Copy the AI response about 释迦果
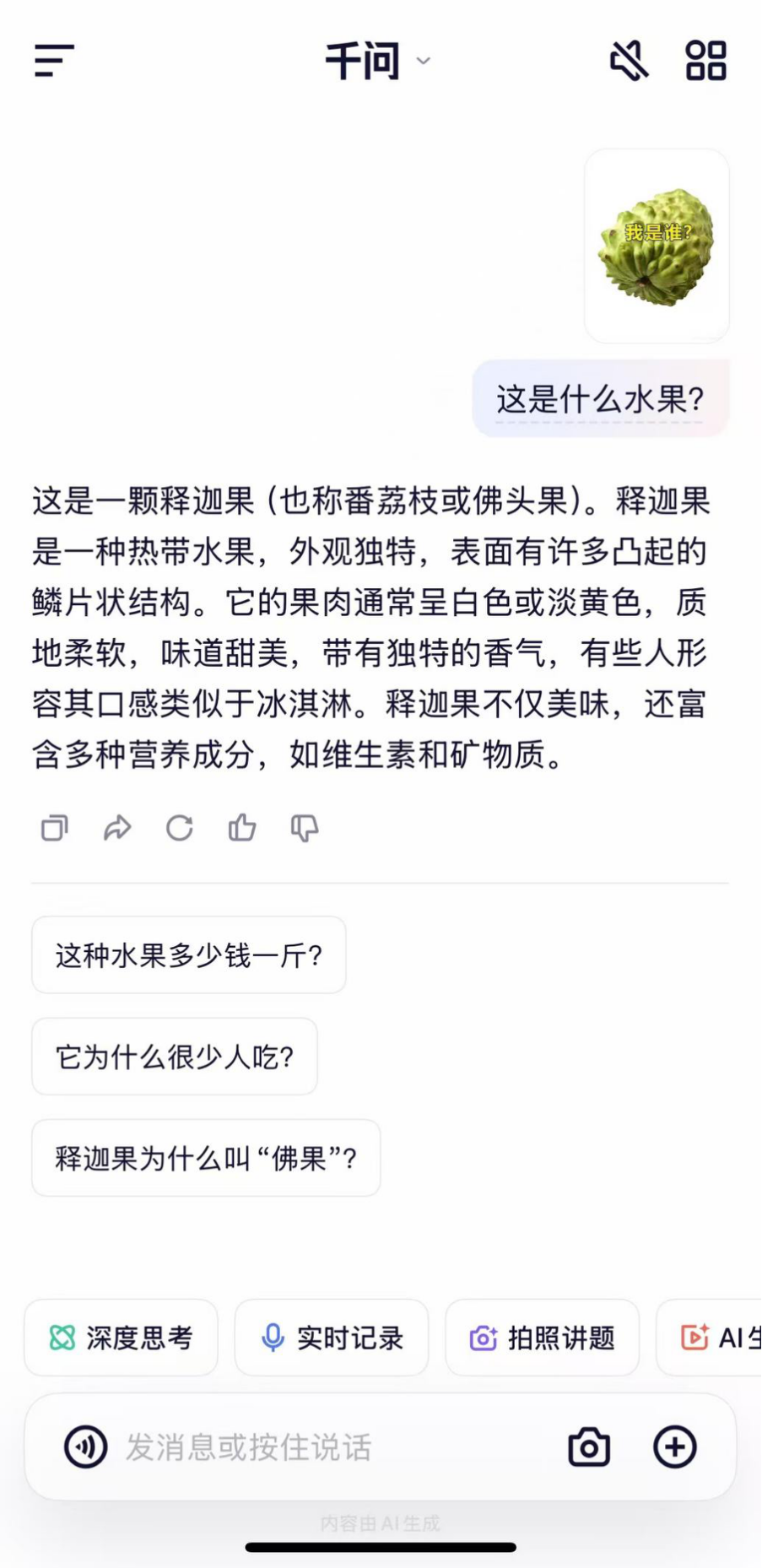The height and width of the screenshot is (1568, 762). pos(54,828)
